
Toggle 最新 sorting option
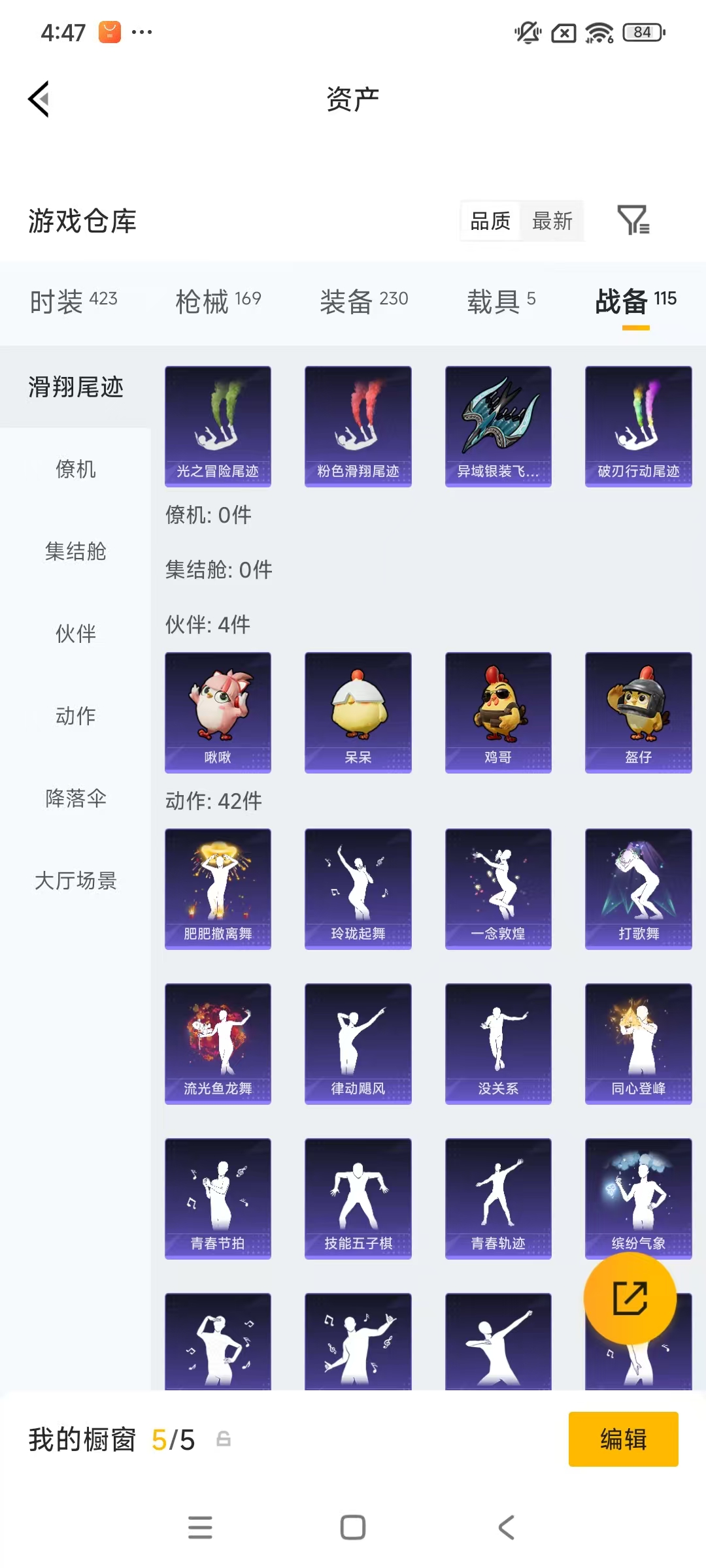[x=552, y=221]
